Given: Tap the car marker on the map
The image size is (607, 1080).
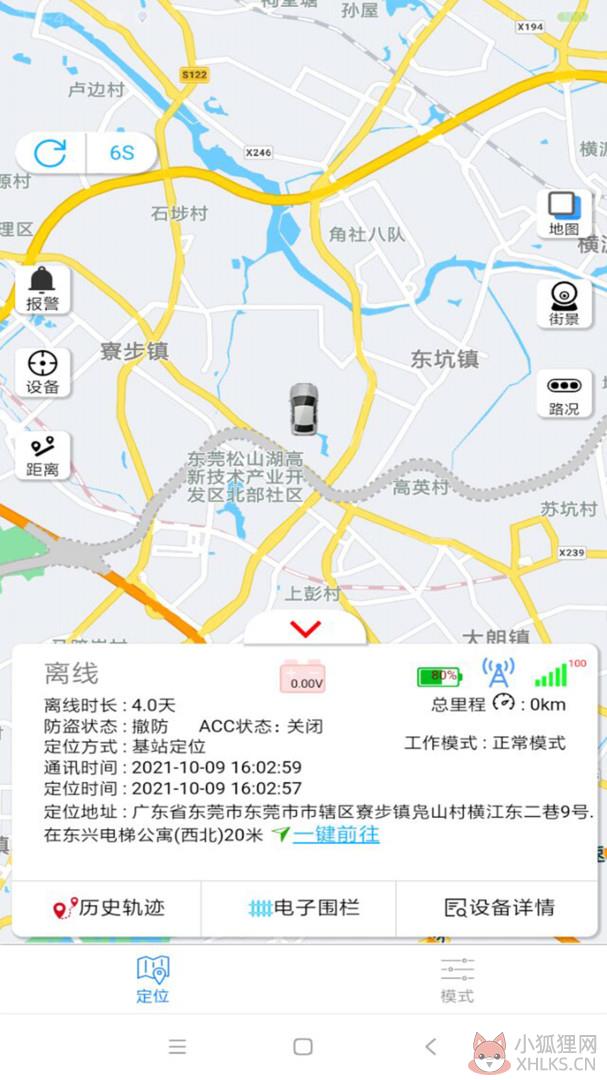Looking at the screenshot, I should tap(304, 409).
